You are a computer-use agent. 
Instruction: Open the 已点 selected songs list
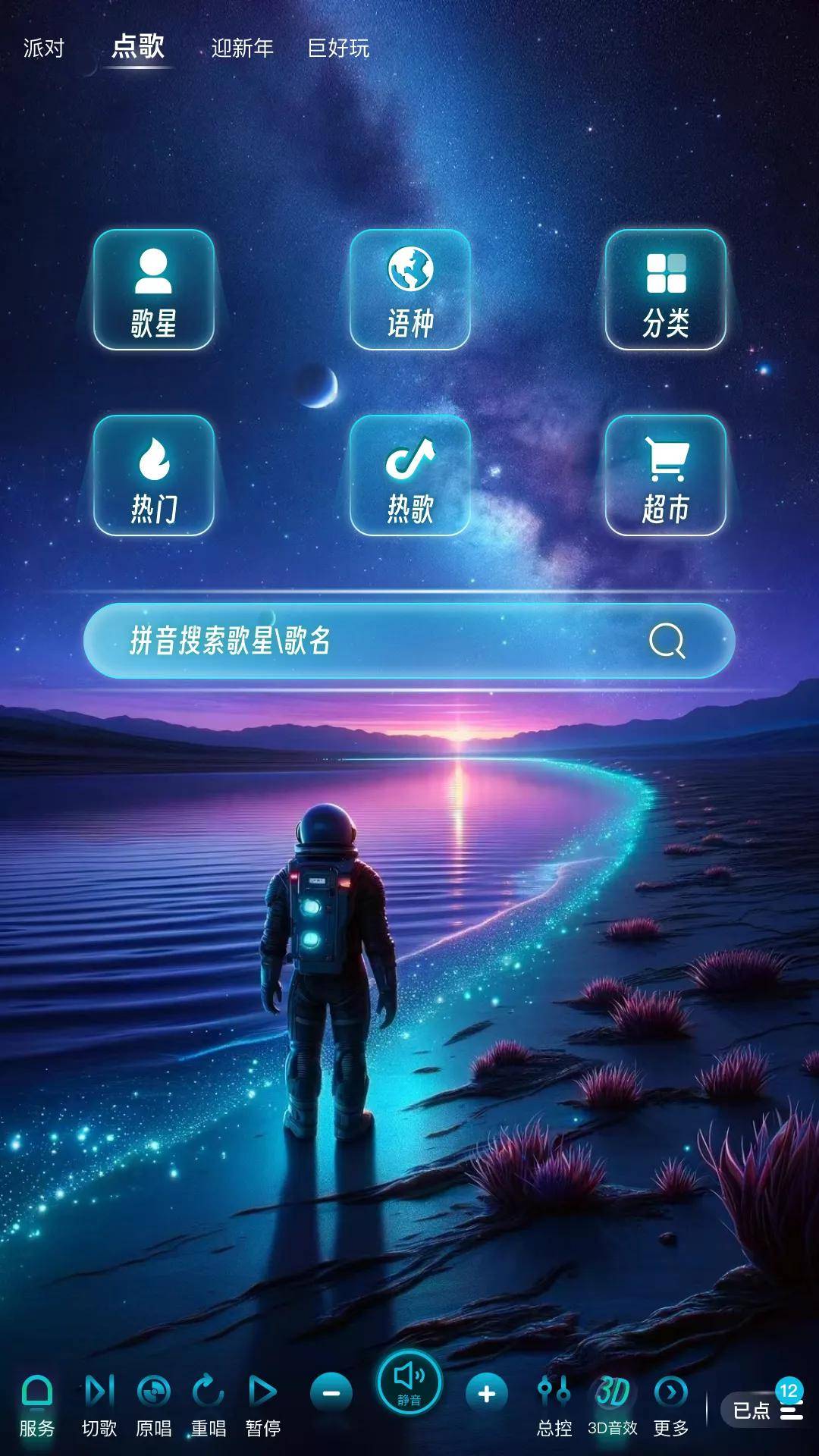[766, 1410]
